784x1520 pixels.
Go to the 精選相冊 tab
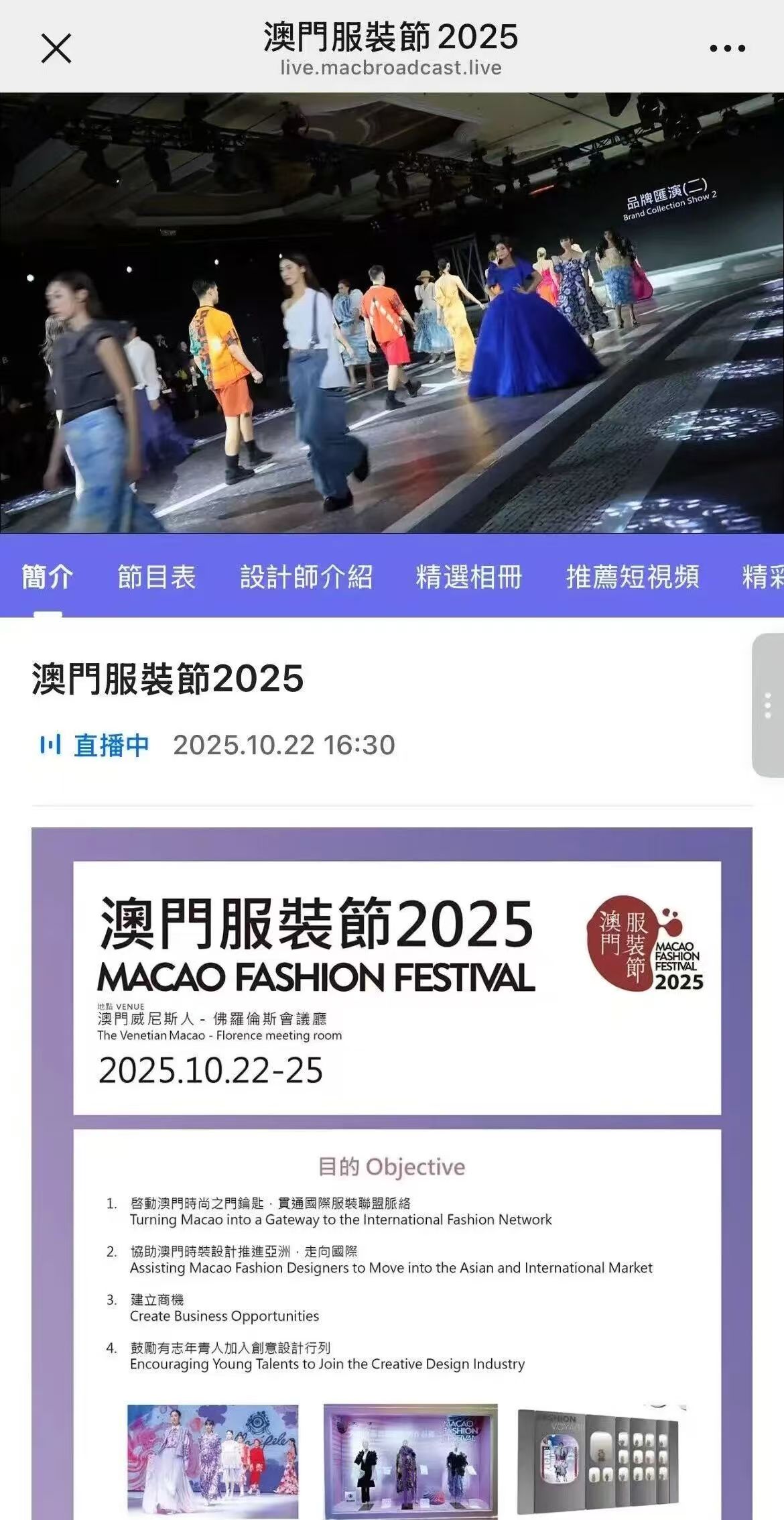pos(468,577)
